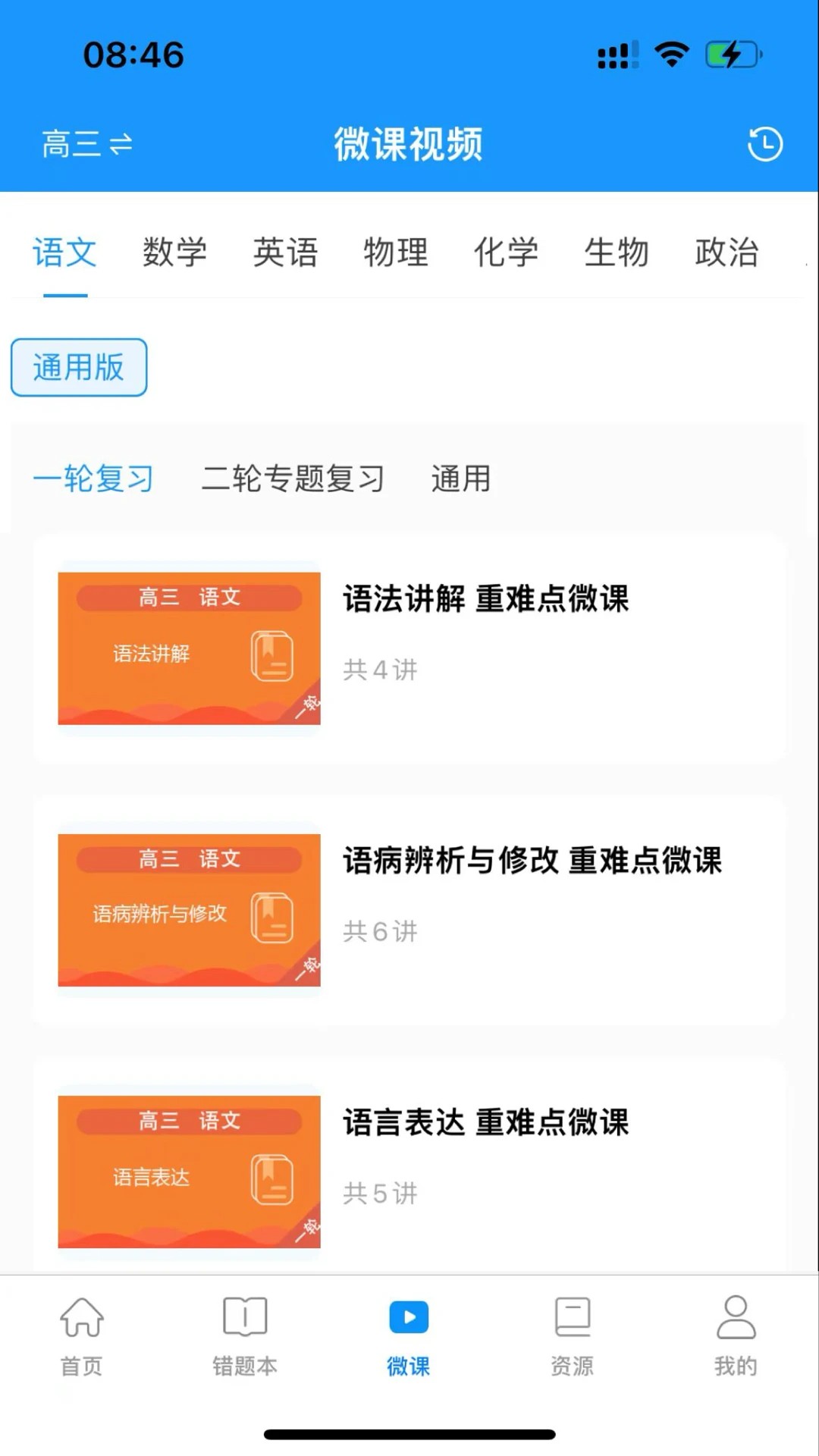Open the 化学 subject tab
The height and width of the screenshot is (1456, 819).
click(x=507, y=254)
